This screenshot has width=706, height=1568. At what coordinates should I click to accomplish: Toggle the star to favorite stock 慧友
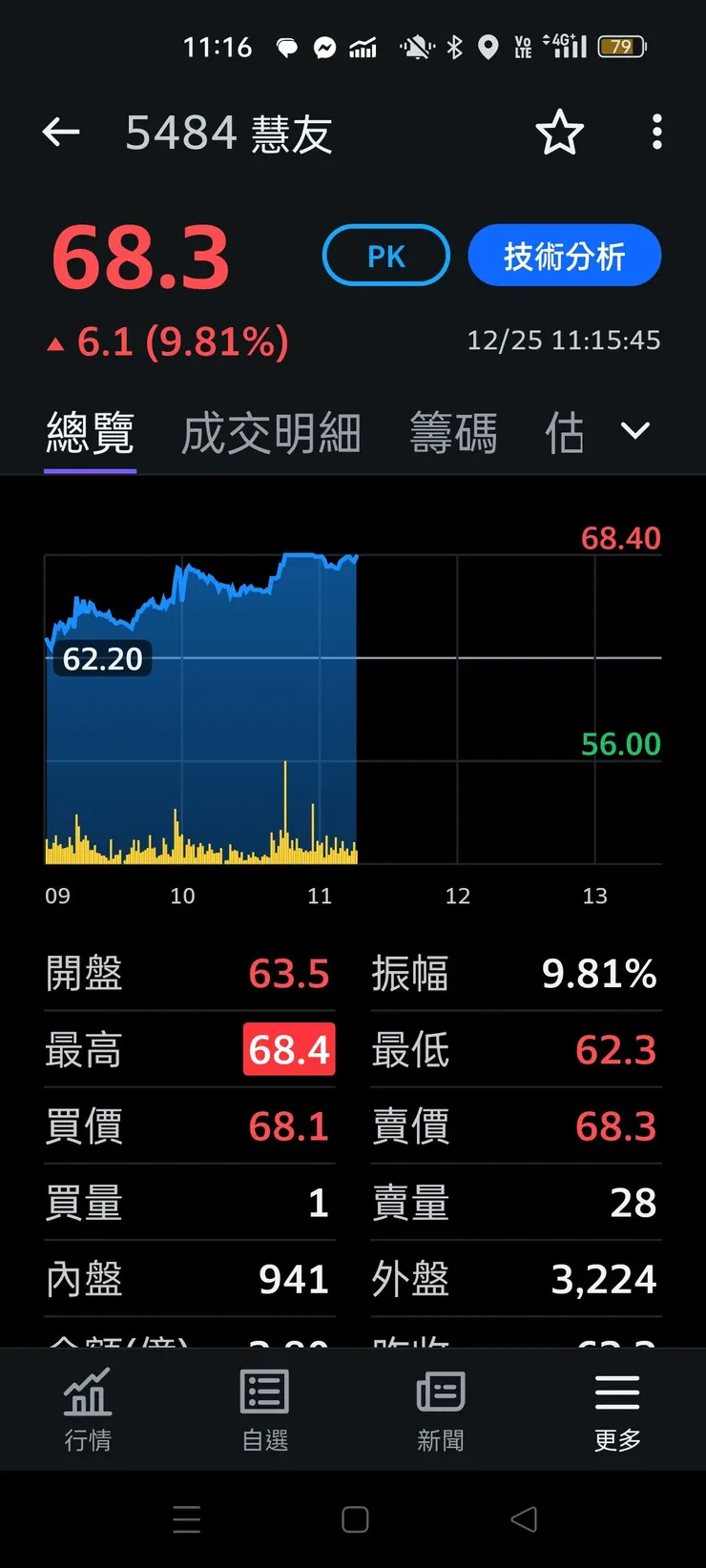pyautogui.click(x=560, y=133)
